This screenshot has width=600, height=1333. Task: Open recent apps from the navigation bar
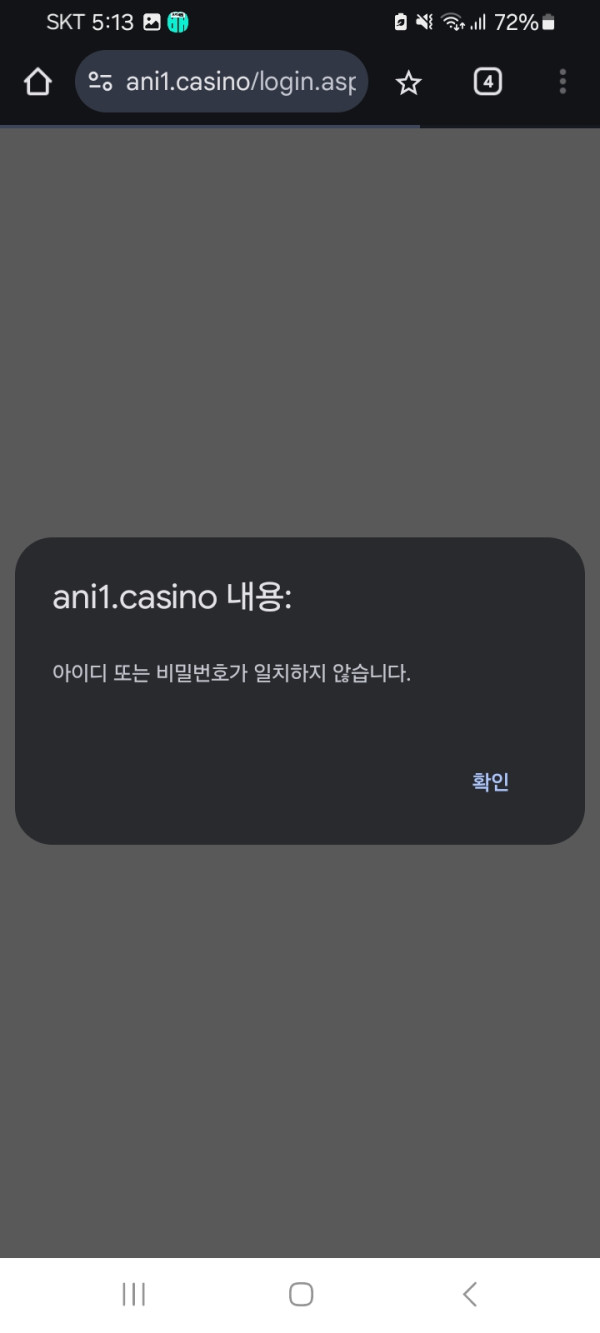133,1294
